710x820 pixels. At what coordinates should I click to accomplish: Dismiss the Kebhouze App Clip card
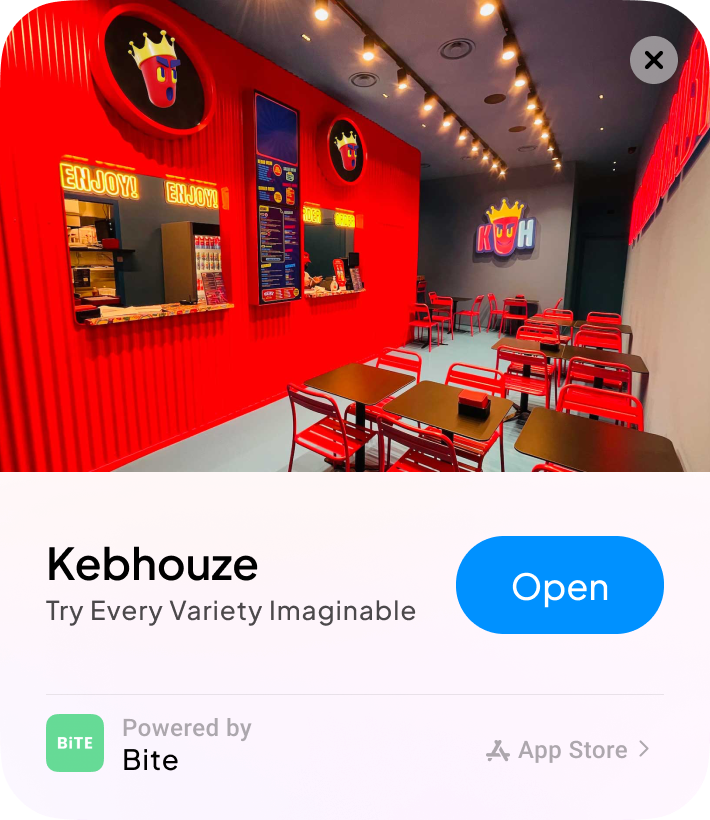[x=653, y=60]
